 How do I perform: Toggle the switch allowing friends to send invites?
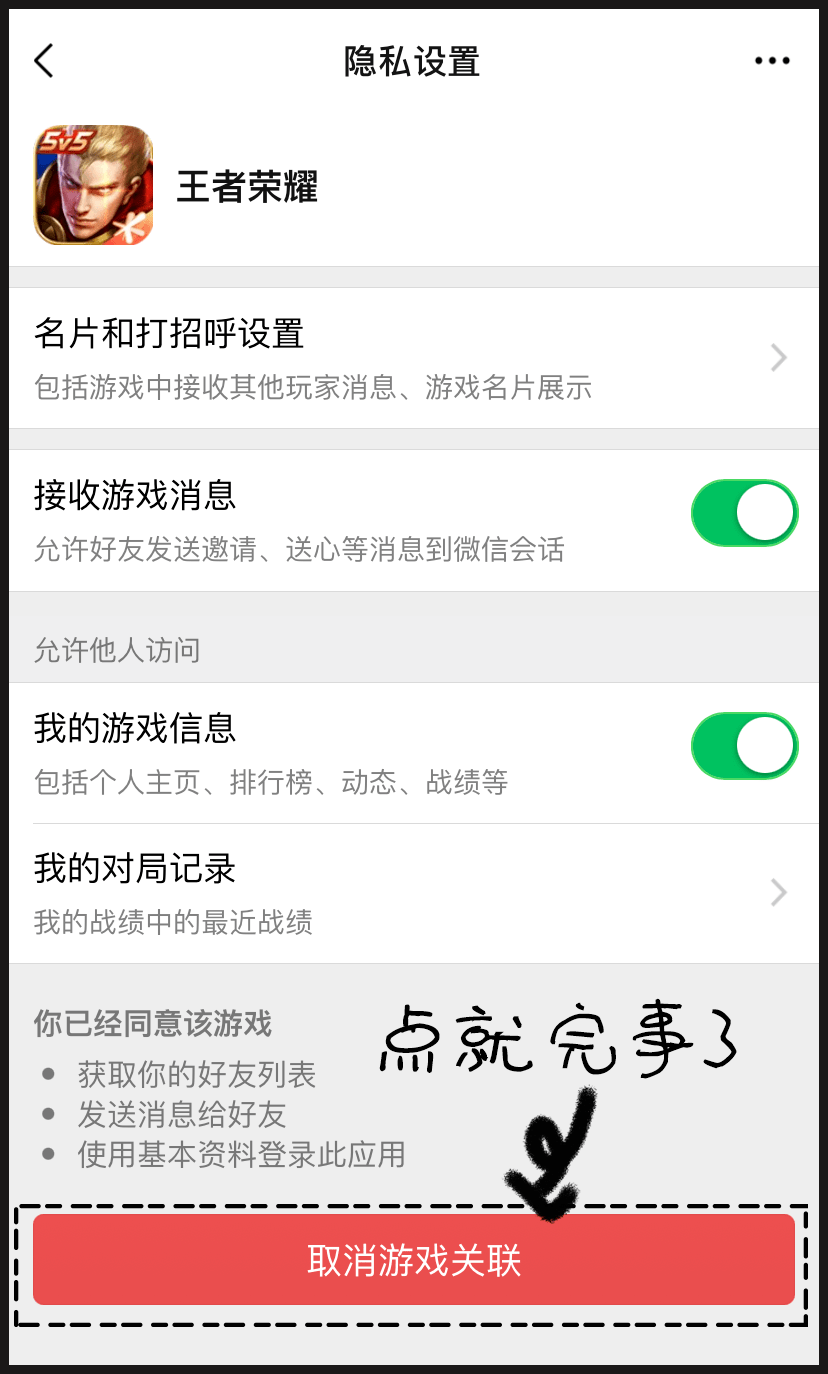744,512
